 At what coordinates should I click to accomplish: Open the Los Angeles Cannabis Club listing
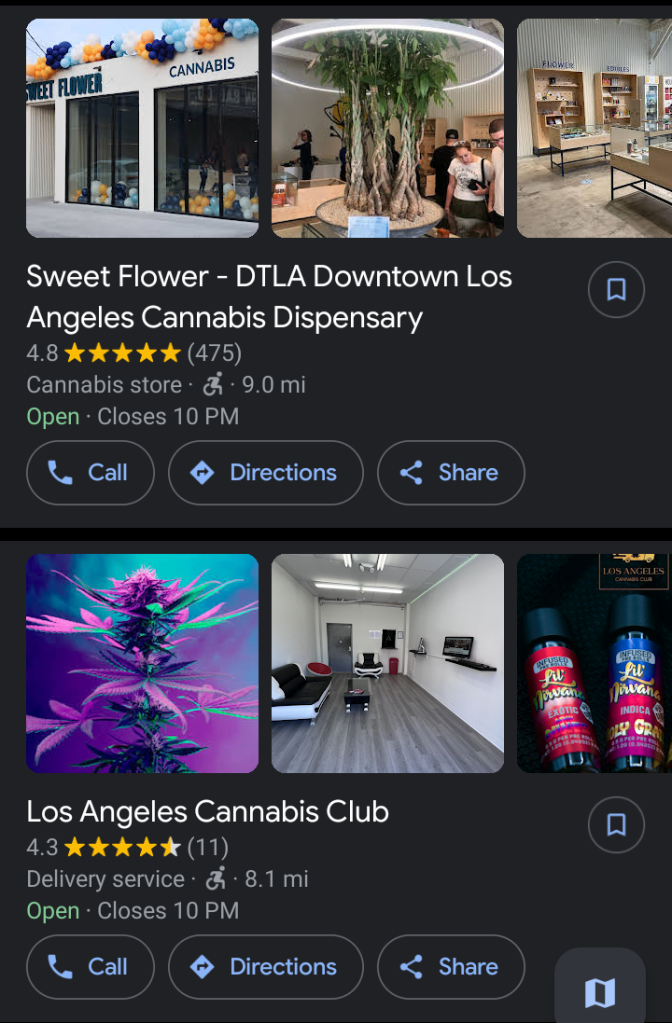207,811
